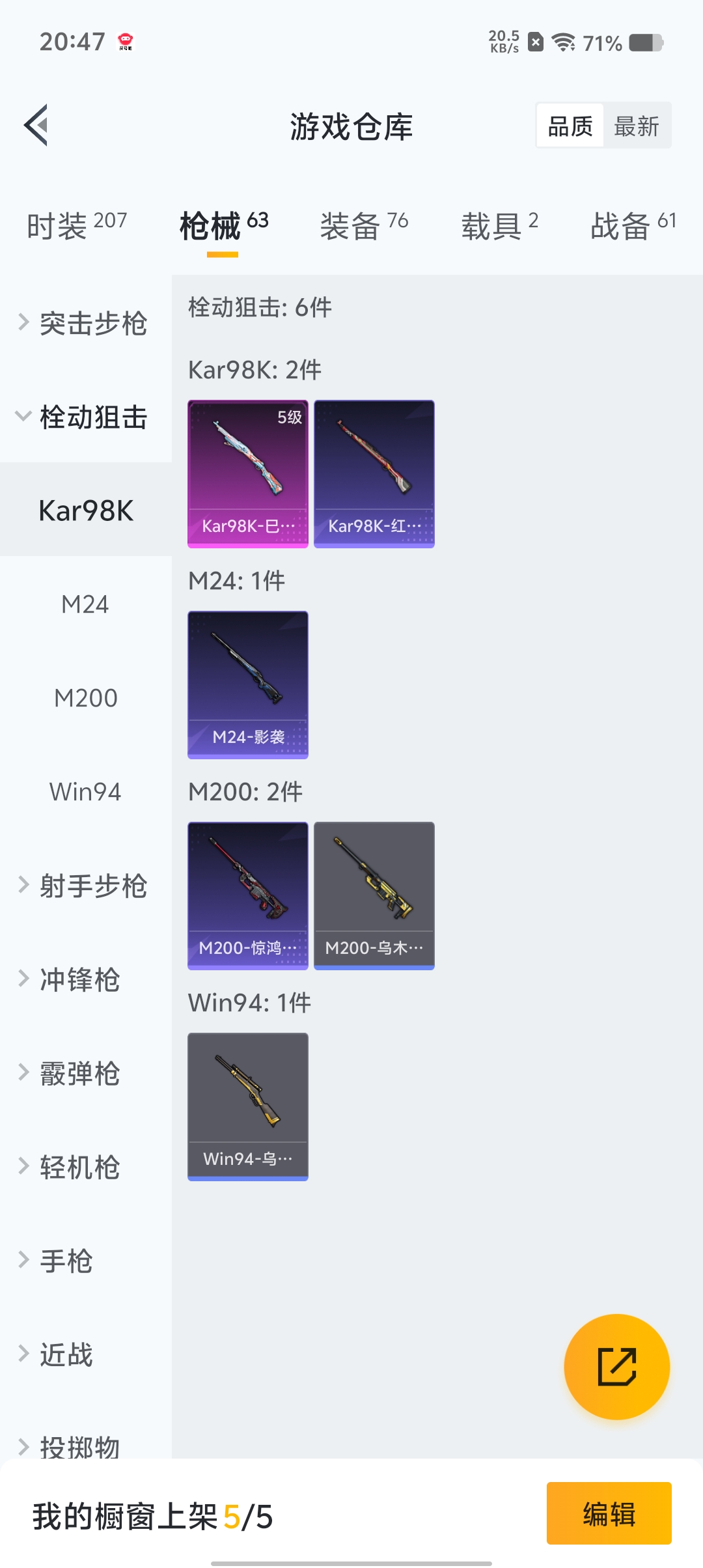The image size is (703, 1568).
Task: Switch to the 装备 tab
Action: 364,226
